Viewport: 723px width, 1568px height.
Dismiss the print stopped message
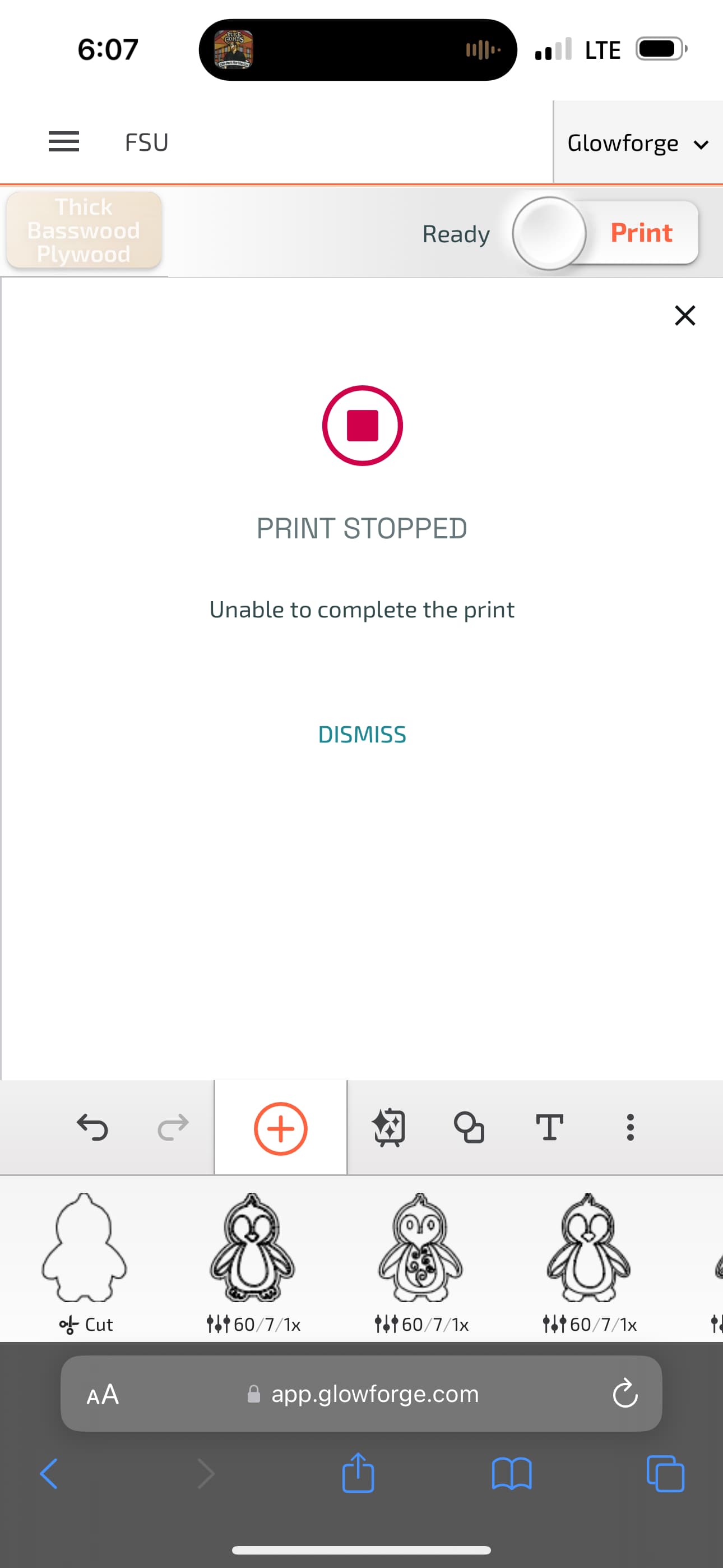coord(362,734)
